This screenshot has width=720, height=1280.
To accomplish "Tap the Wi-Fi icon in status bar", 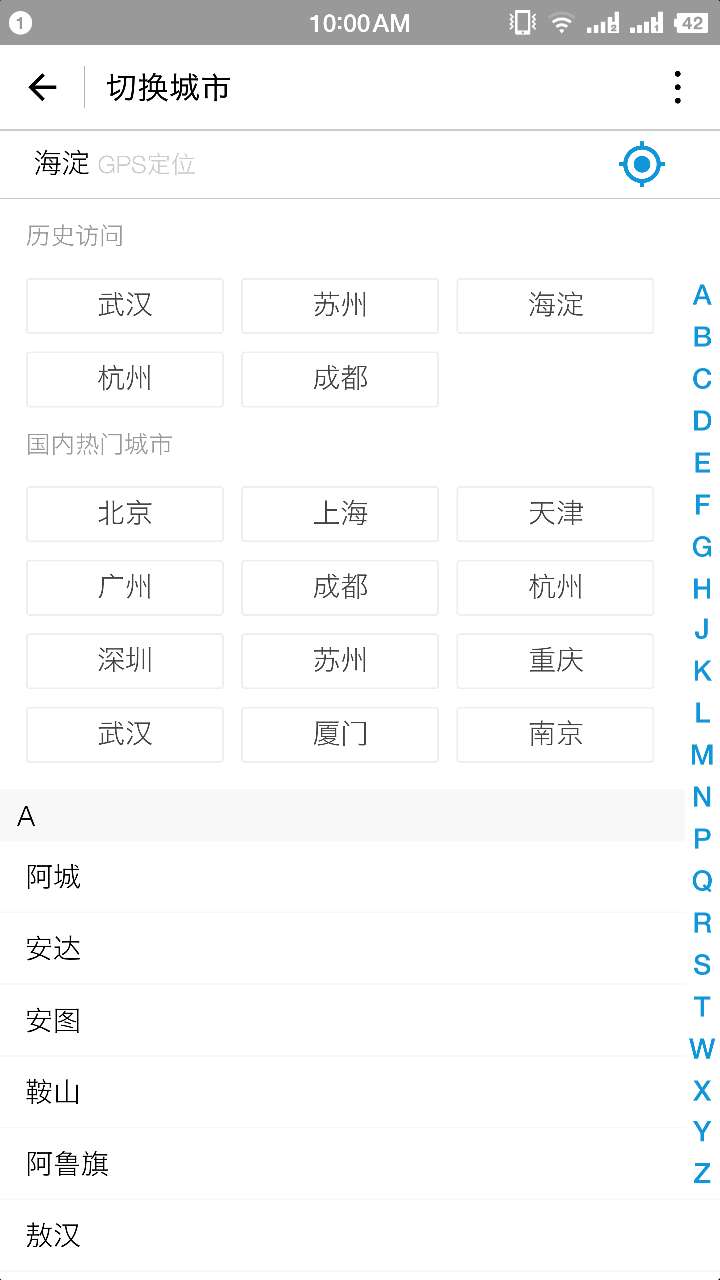I will (561, 22).
